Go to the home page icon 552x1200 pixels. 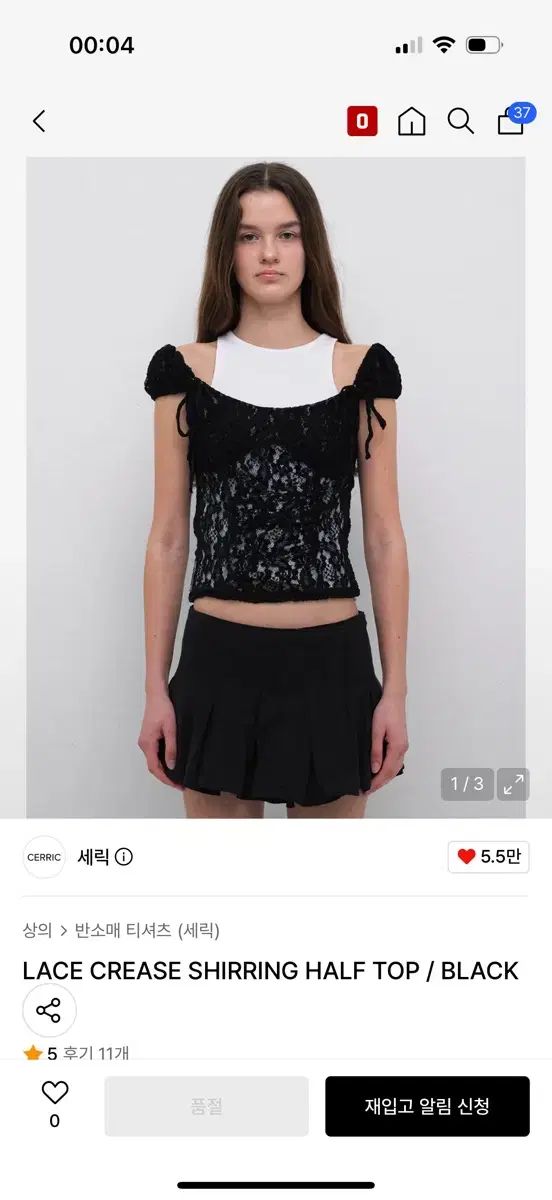click(411, 122)
